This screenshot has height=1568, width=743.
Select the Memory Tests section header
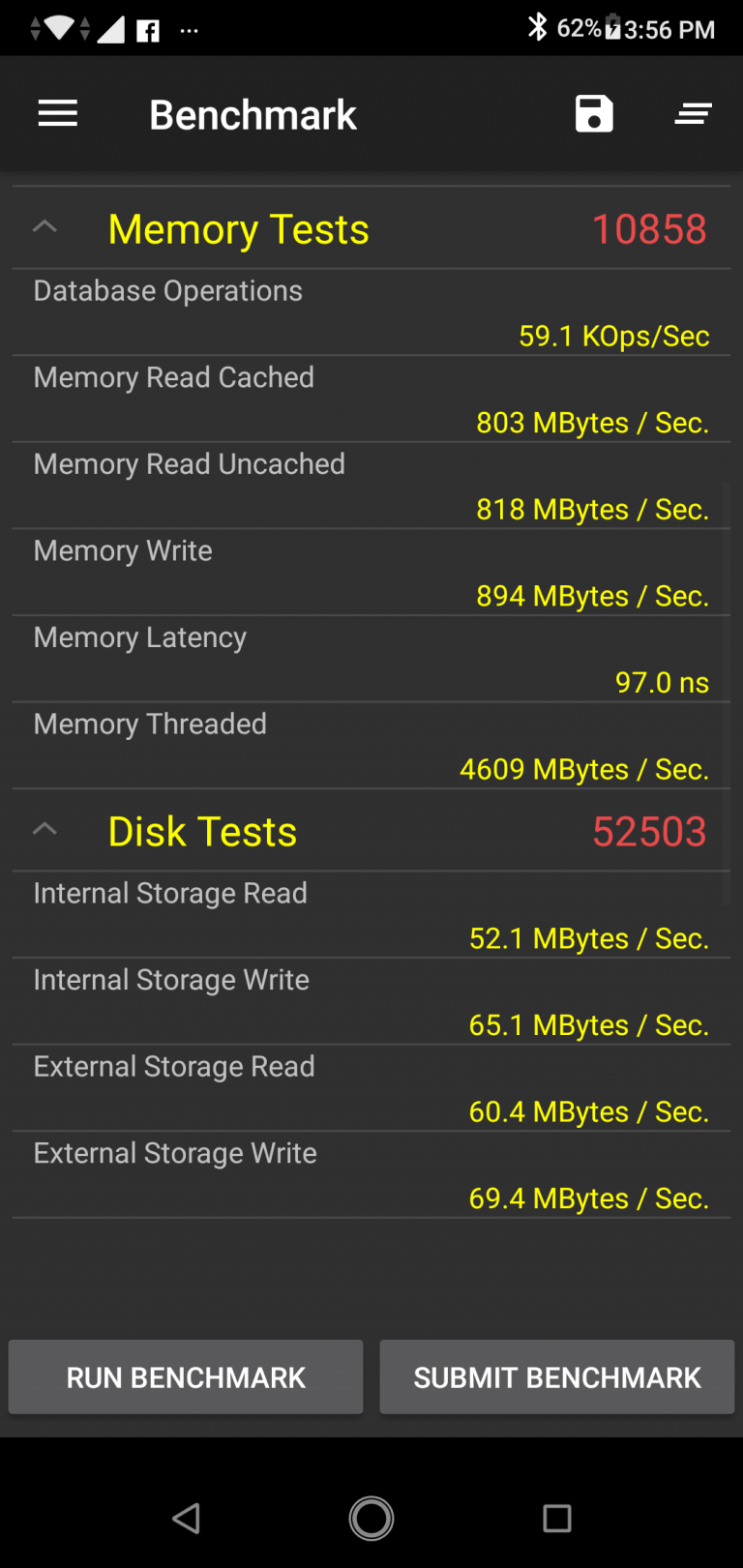pyautogui.click(x=238, y=229)
